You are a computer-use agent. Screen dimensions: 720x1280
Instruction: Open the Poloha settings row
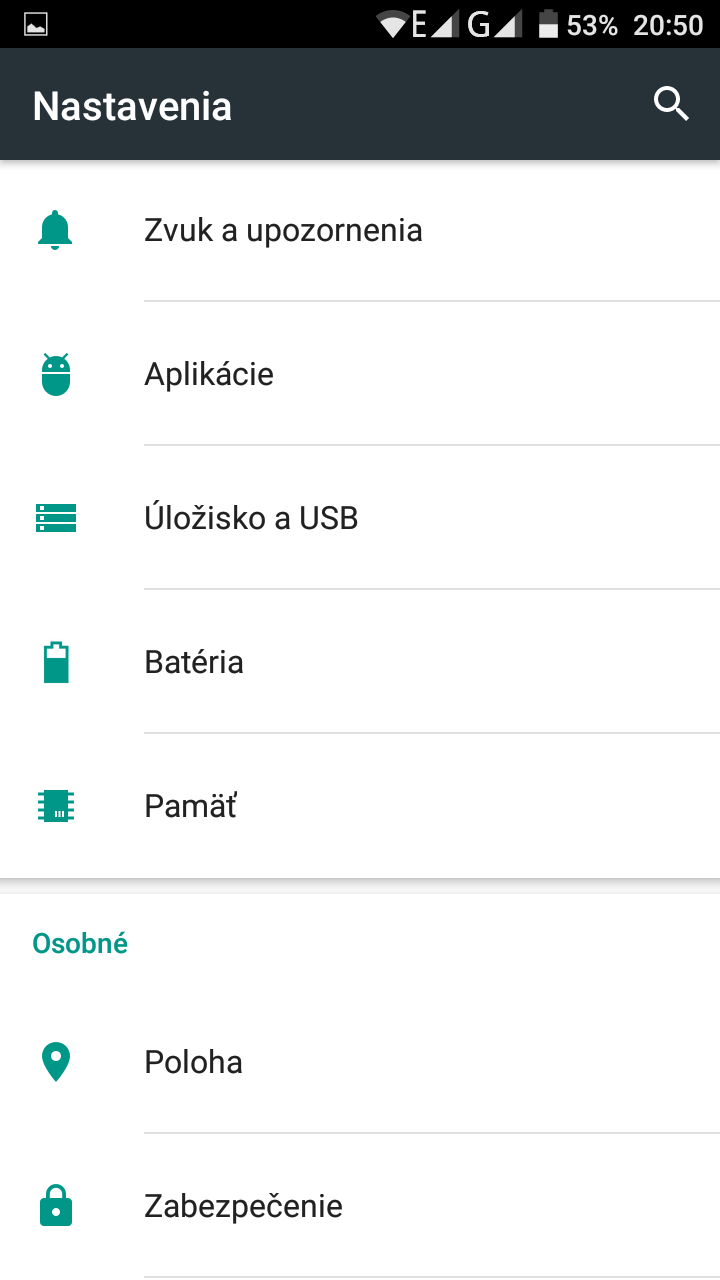(x=360, y=1062)
